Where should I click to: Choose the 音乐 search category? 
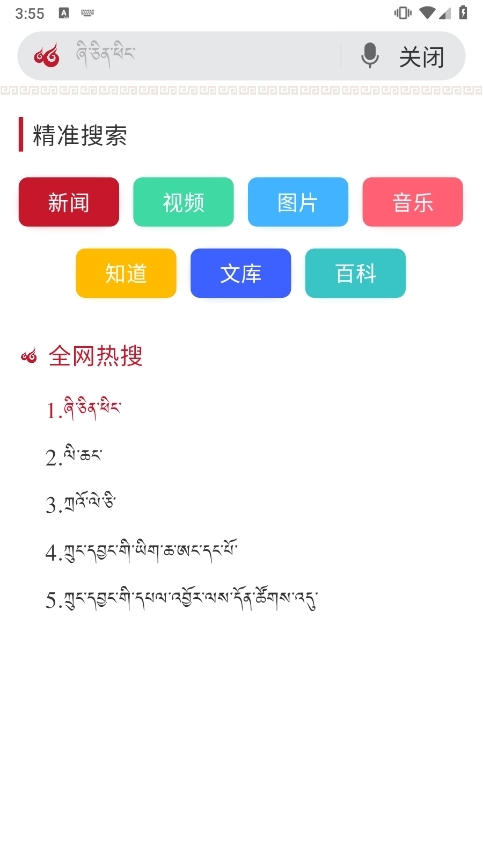pos(413,202)
